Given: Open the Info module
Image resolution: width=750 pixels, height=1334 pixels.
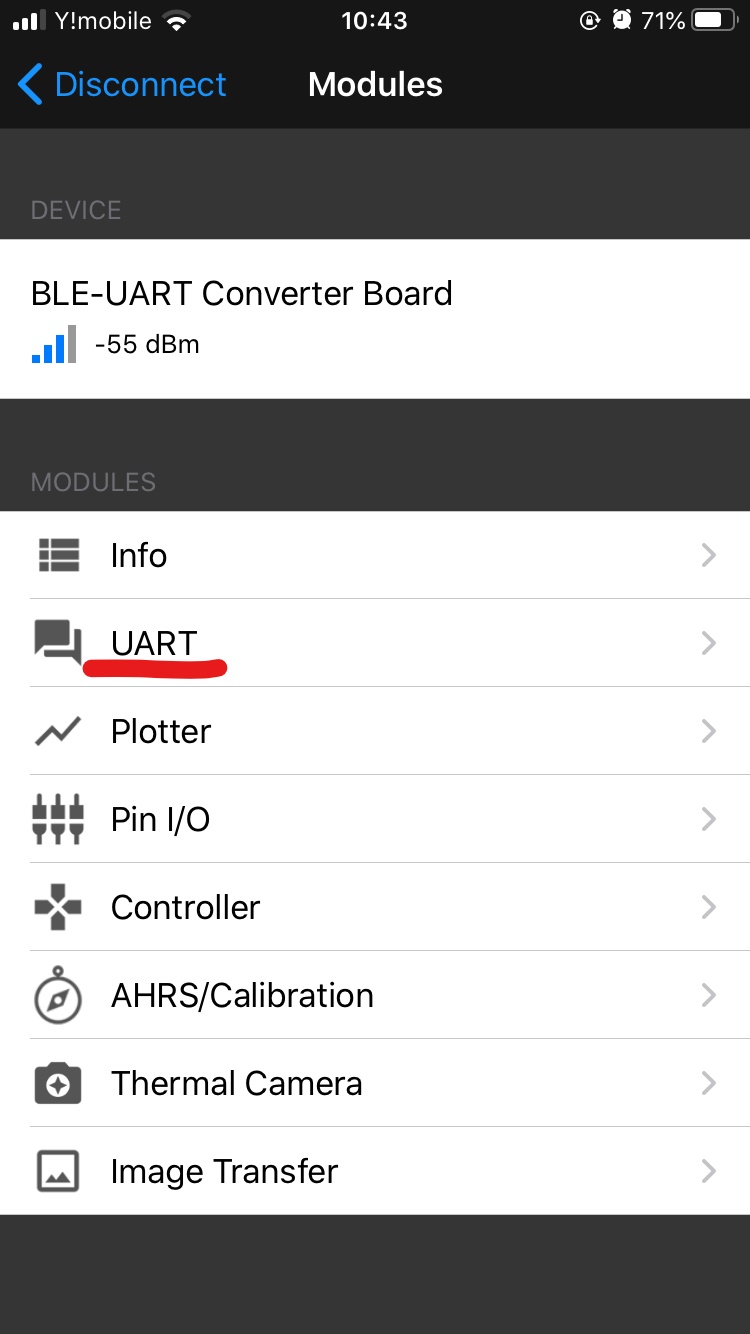Looking at the screenshot, I should 375,555.
